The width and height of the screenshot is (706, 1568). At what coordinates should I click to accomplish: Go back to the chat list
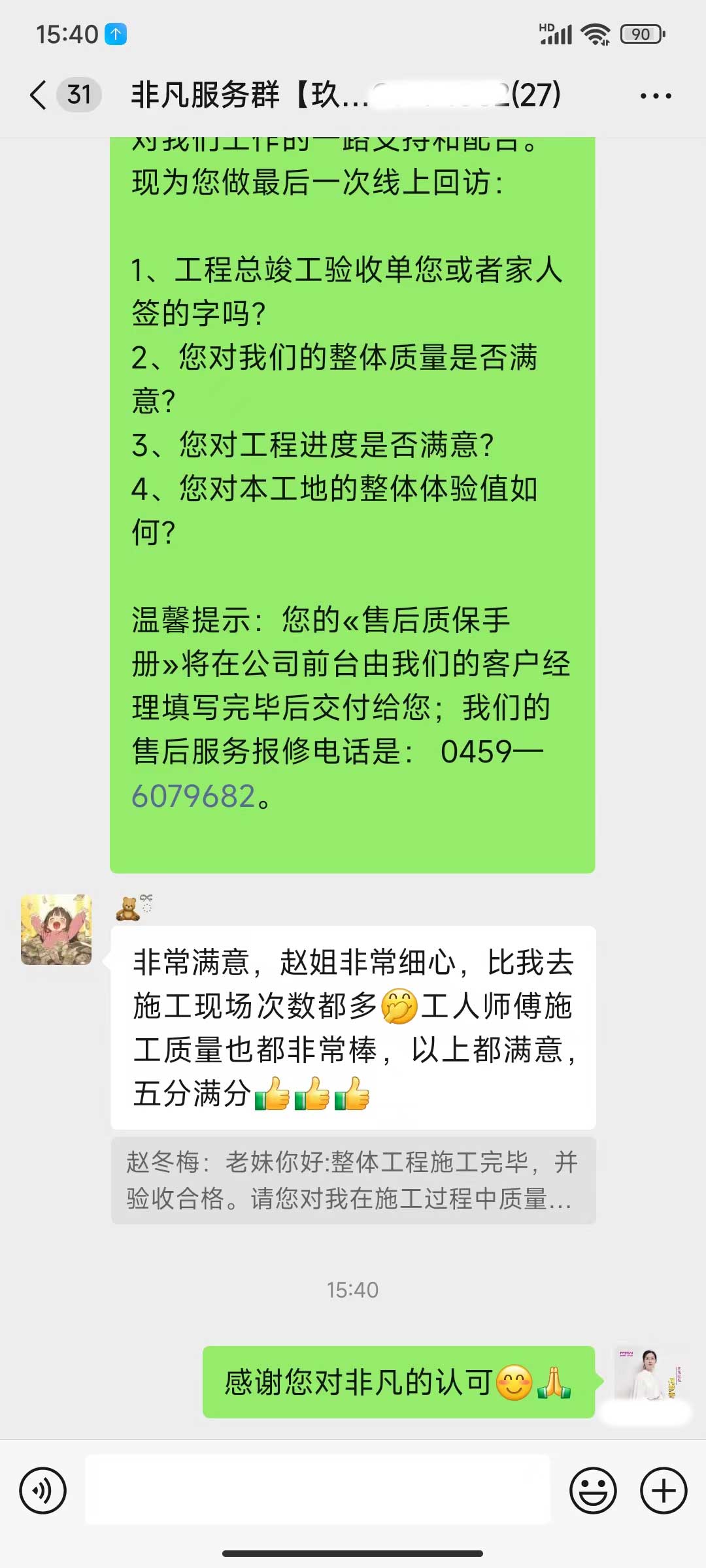pyautogui.click(x=39, y=95)
